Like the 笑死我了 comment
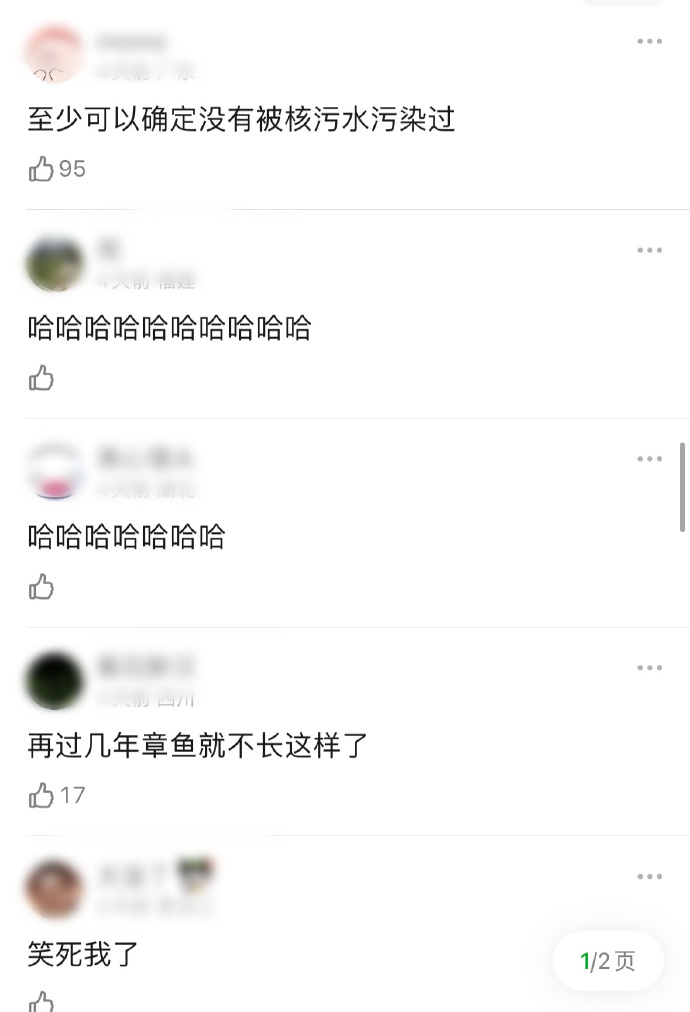Image resolution: width=690 pixels, height=1012 pixels. point(42,1001)
